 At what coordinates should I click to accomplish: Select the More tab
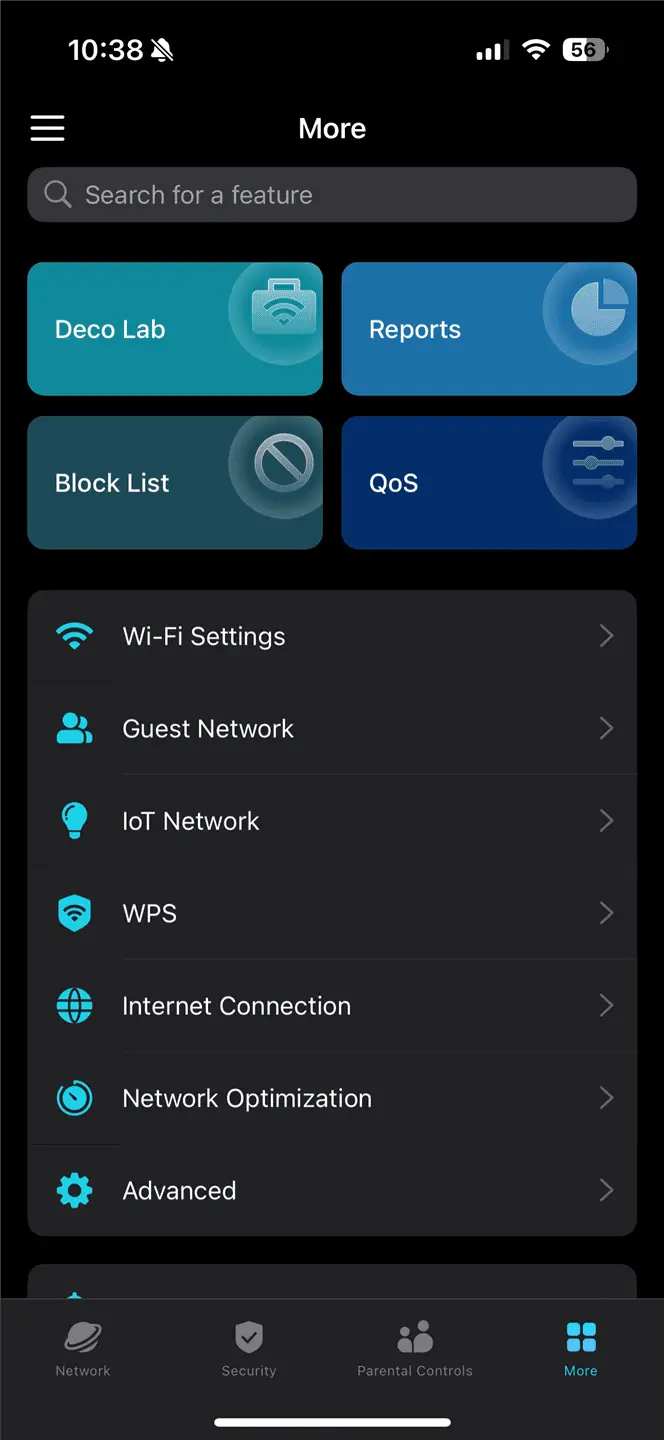tap(581, 1349)
